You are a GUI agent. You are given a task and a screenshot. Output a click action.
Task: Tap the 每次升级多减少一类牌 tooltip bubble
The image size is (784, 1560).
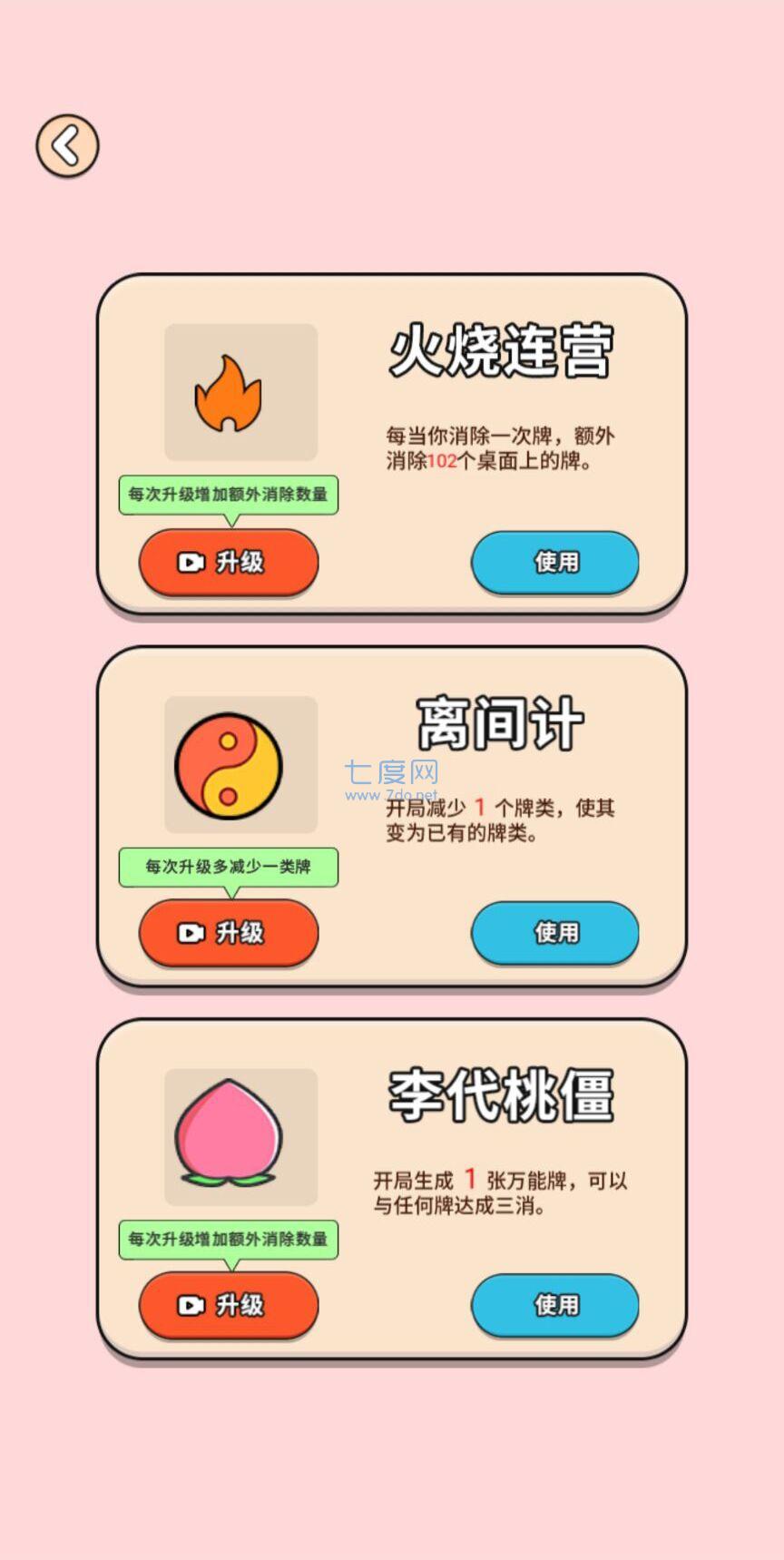click(x=229, y=868)
